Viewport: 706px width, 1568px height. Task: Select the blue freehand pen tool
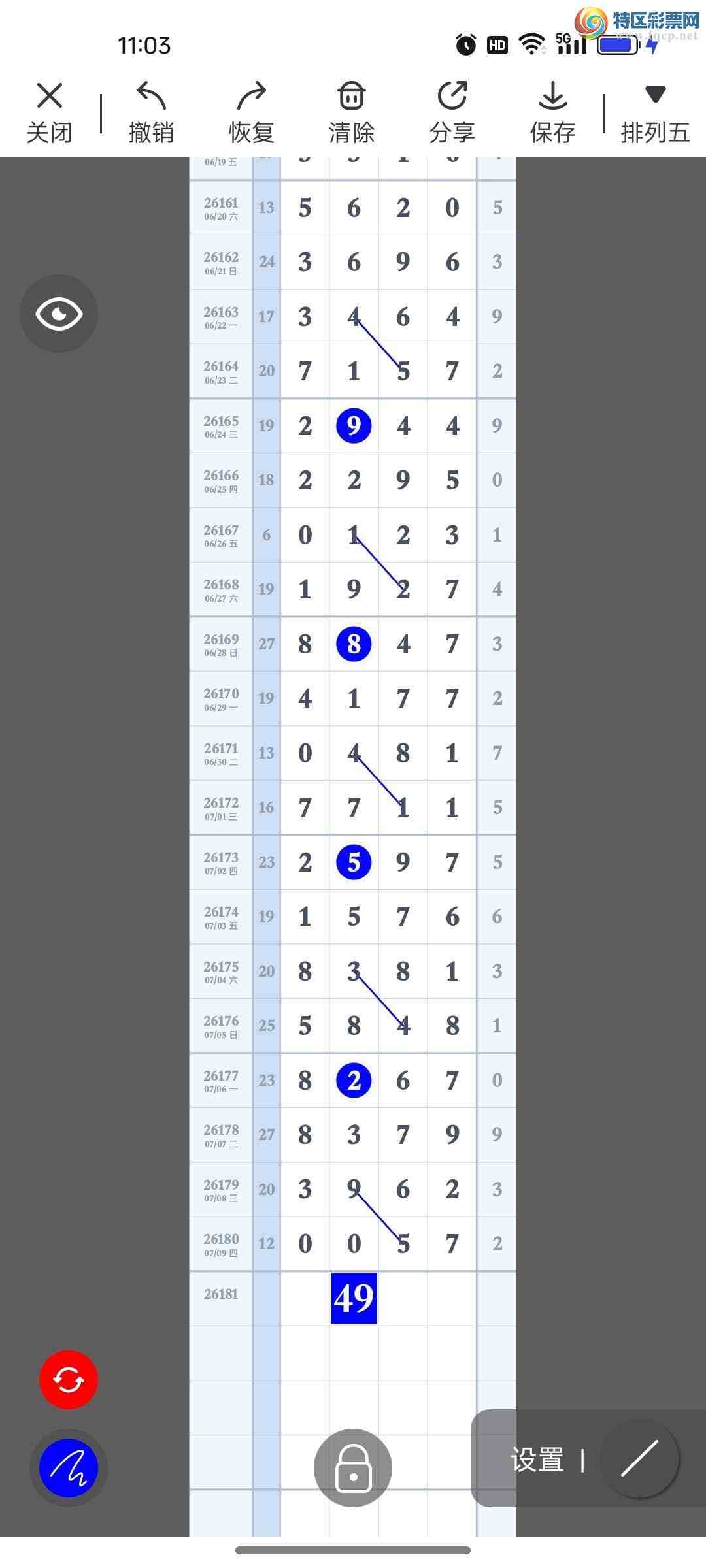click(69, 1468)
